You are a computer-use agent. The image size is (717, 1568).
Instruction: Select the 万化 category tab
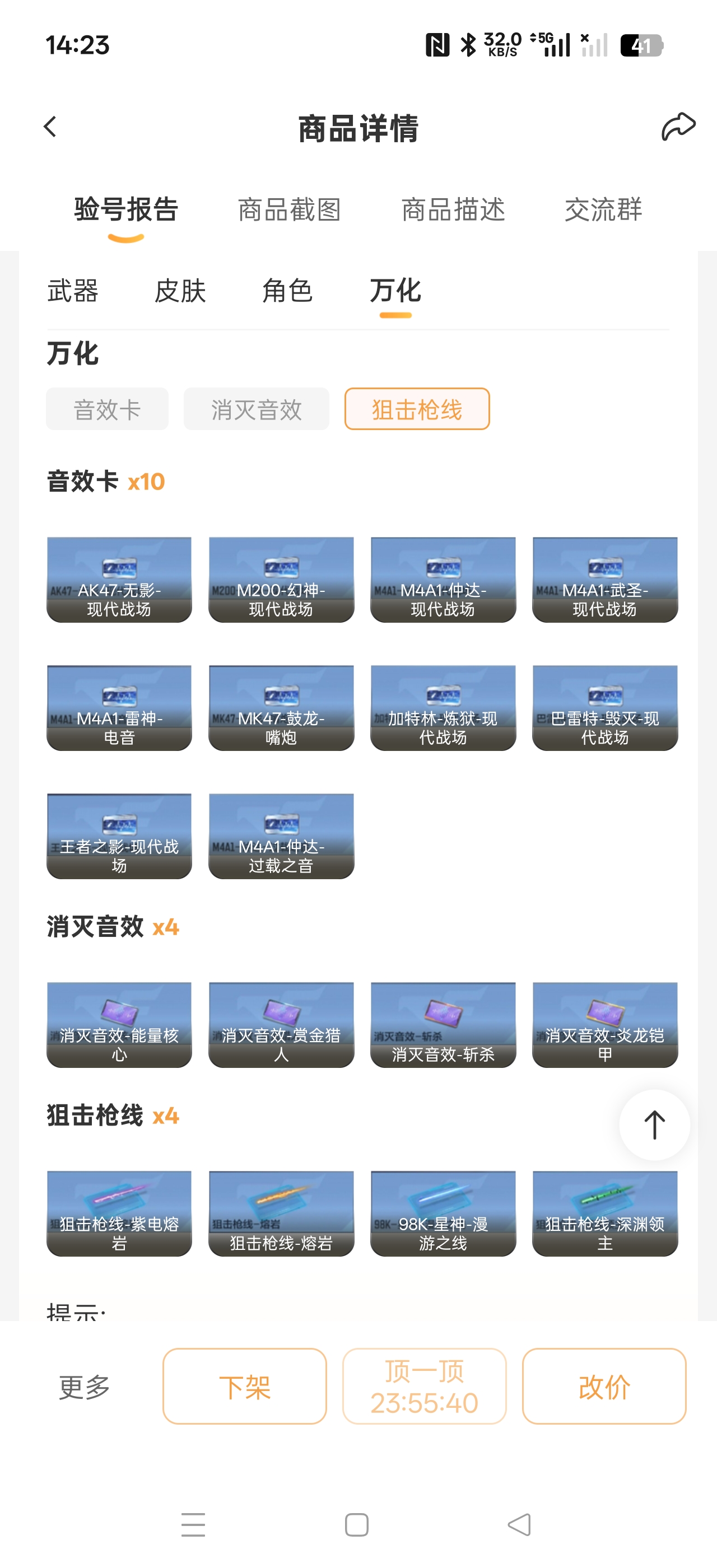[x=395, y=291]
